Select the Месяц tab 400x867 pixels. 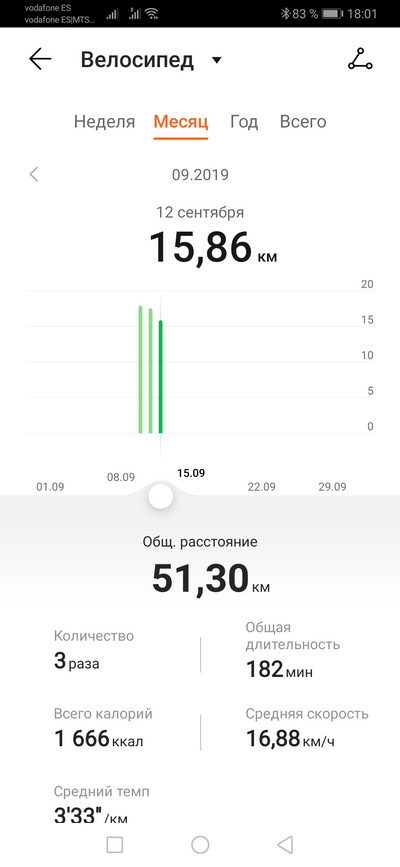pos(181,122)
